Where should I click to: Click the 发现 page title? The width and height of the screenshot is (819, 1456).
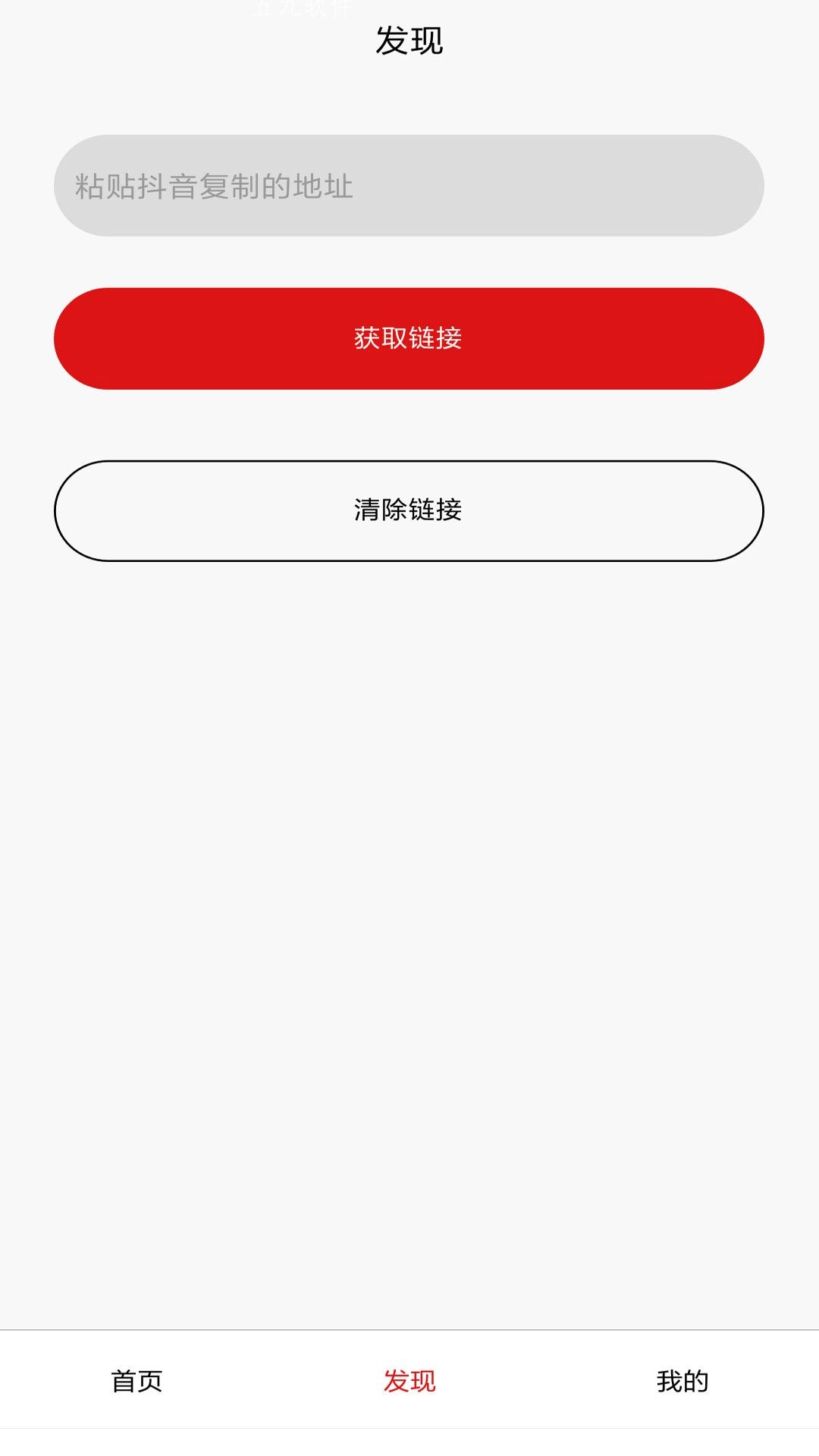[409, 42]
